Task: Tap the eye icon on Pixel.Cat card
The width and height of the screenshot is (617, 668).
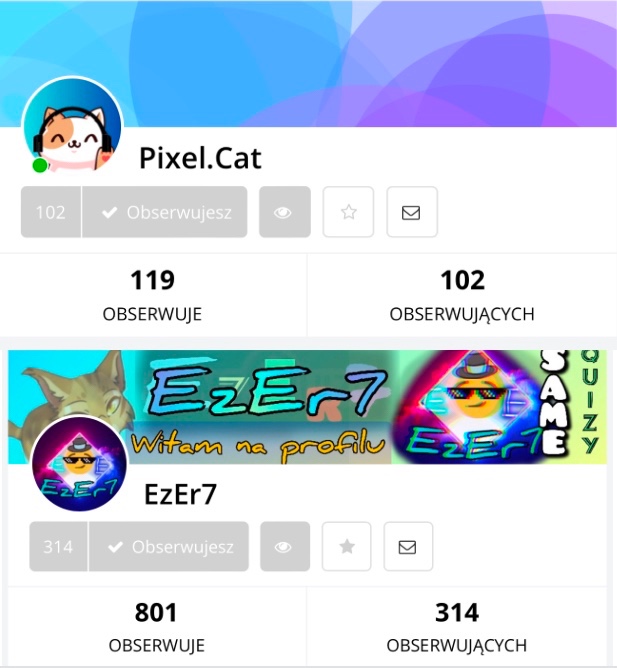Action: (x=284, y=212)
